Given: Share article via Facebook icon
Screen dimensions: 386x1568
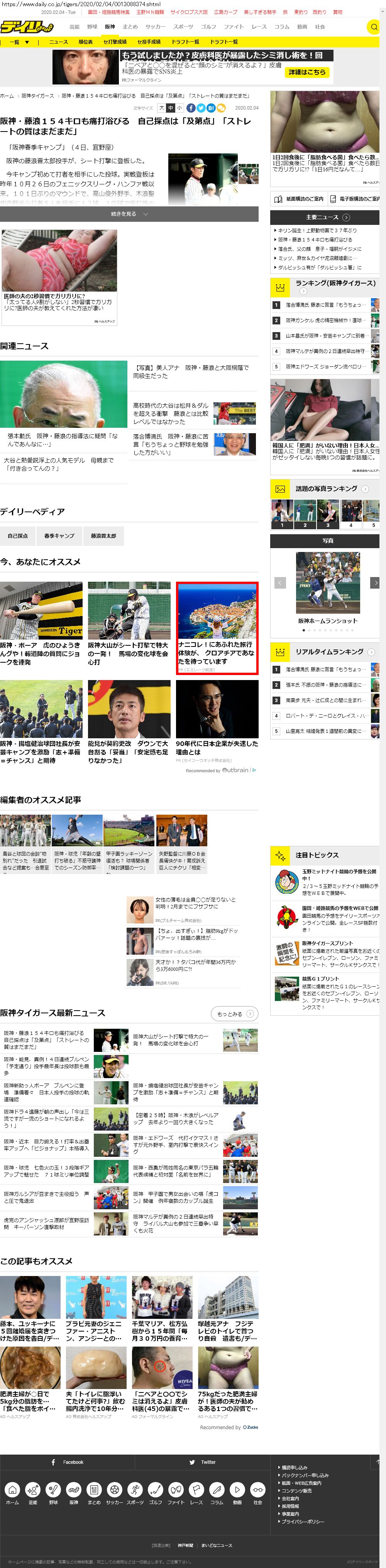Looking at the screenshot, I should pos(191,108).
